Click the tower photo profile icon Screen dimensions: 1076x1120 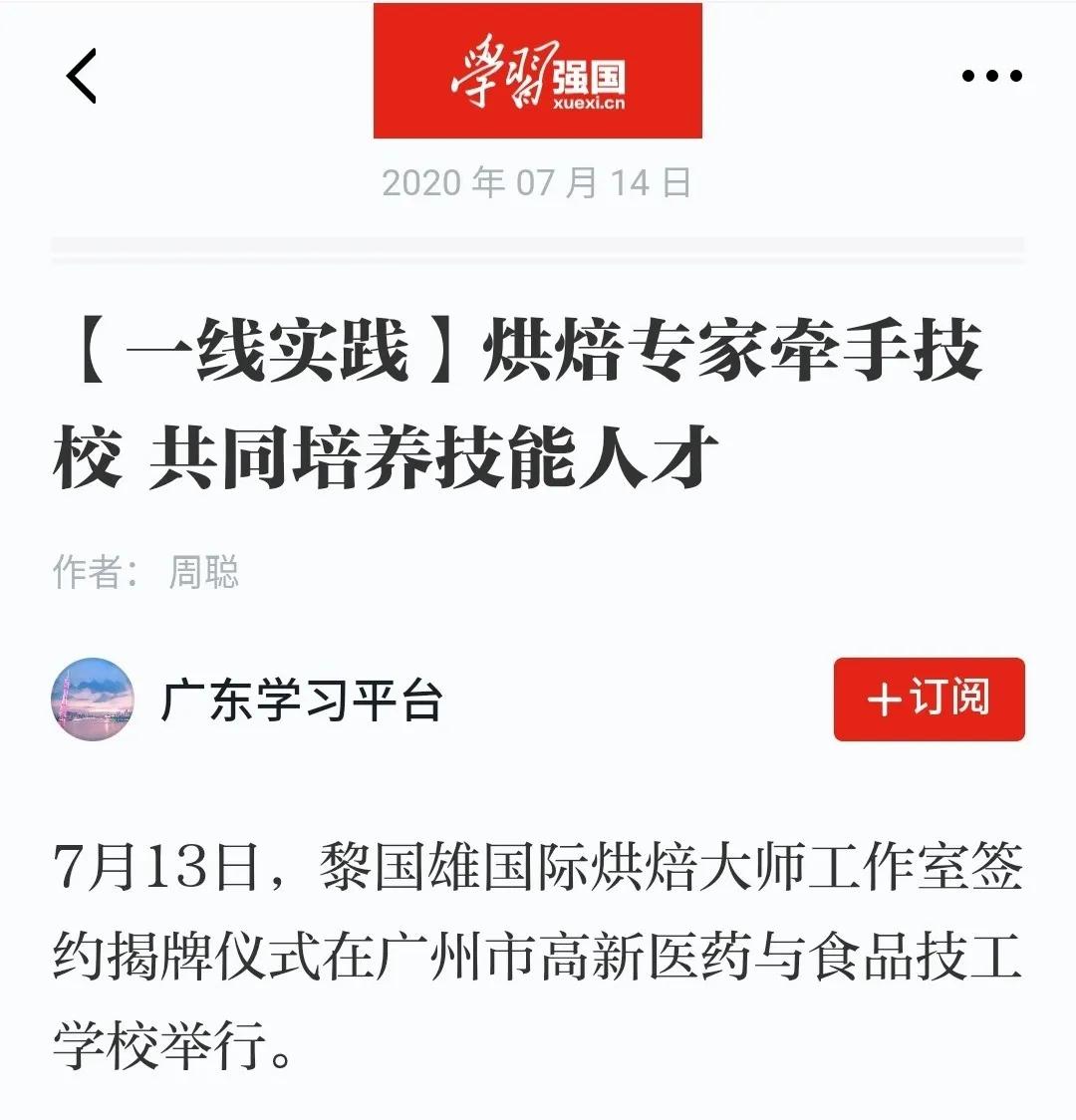(x=95, y=701)
